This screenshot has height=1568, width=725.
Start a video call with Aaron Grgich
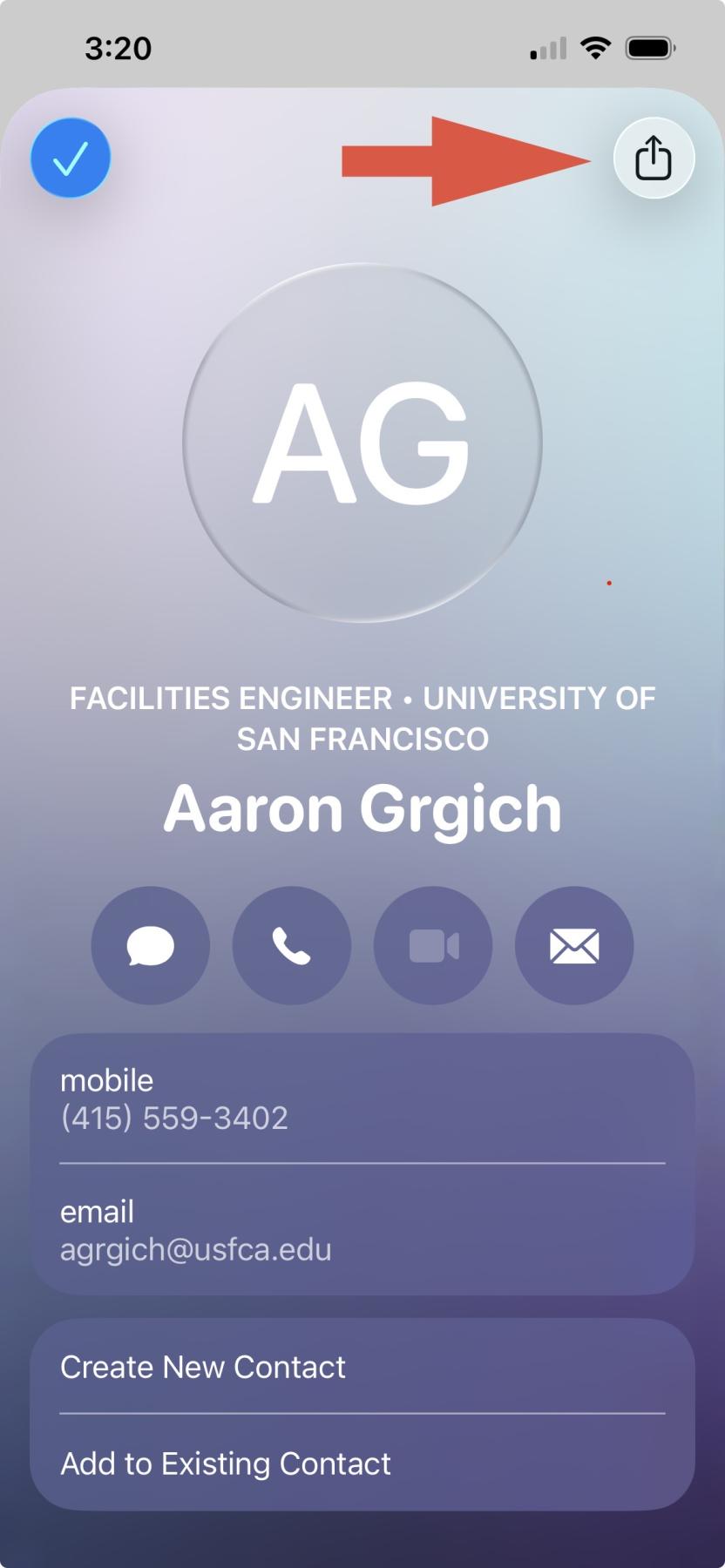pyautogui.click(x=433, y=946)
